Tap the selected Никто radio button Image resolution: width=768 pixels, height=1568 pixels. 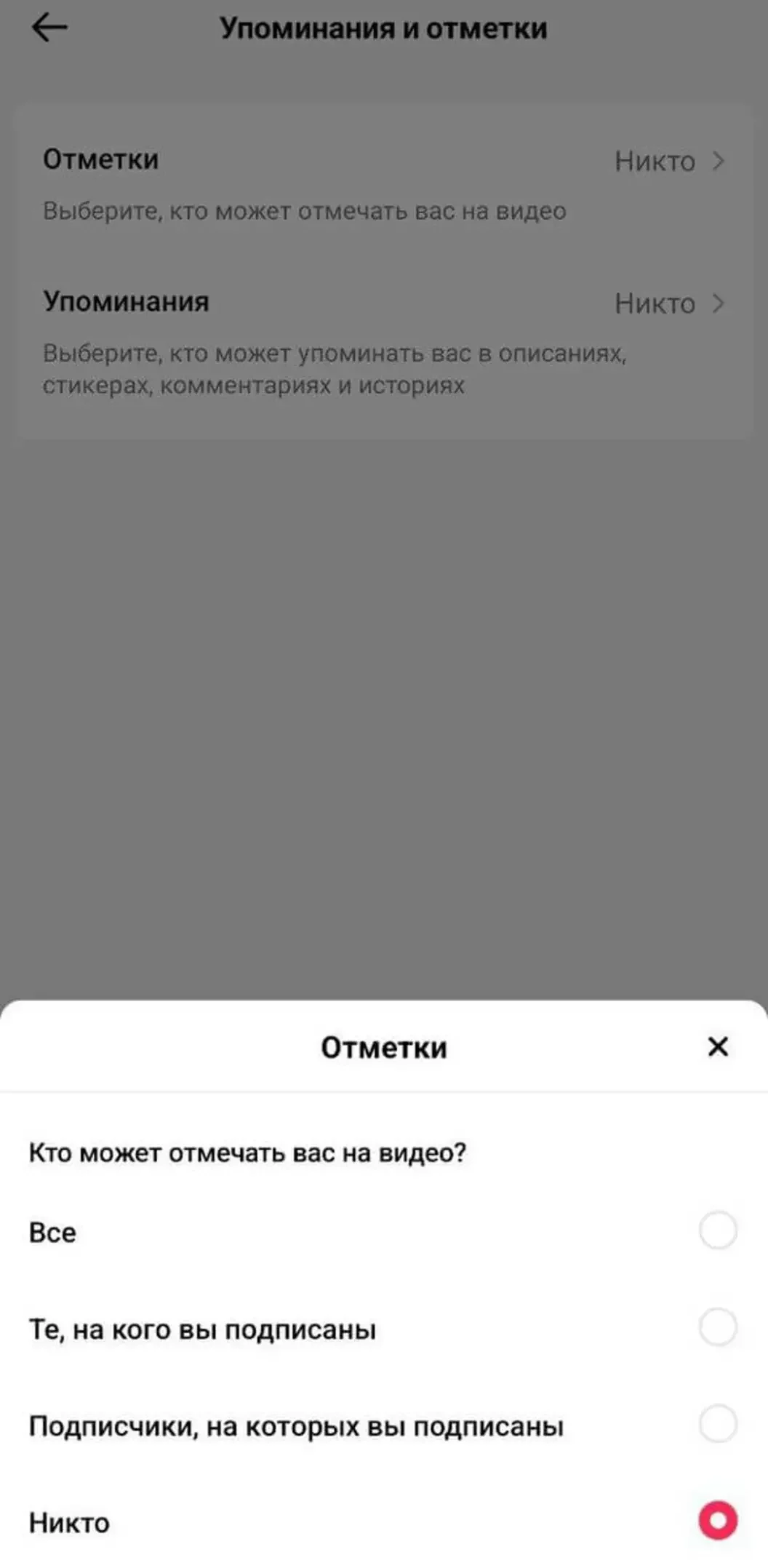click(x=717, y=1520)
